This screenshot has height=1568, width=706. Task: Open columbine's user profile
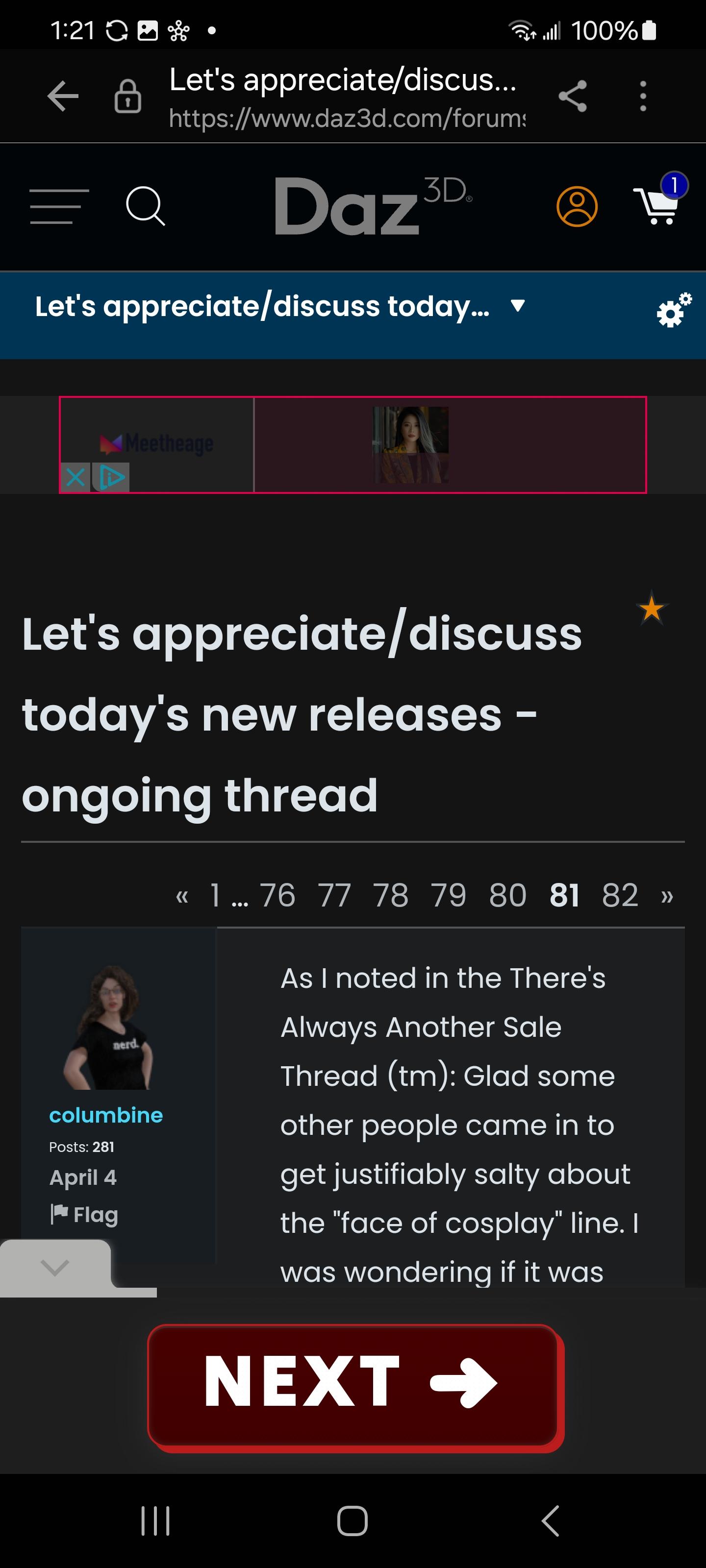[x=106, y=1115]
